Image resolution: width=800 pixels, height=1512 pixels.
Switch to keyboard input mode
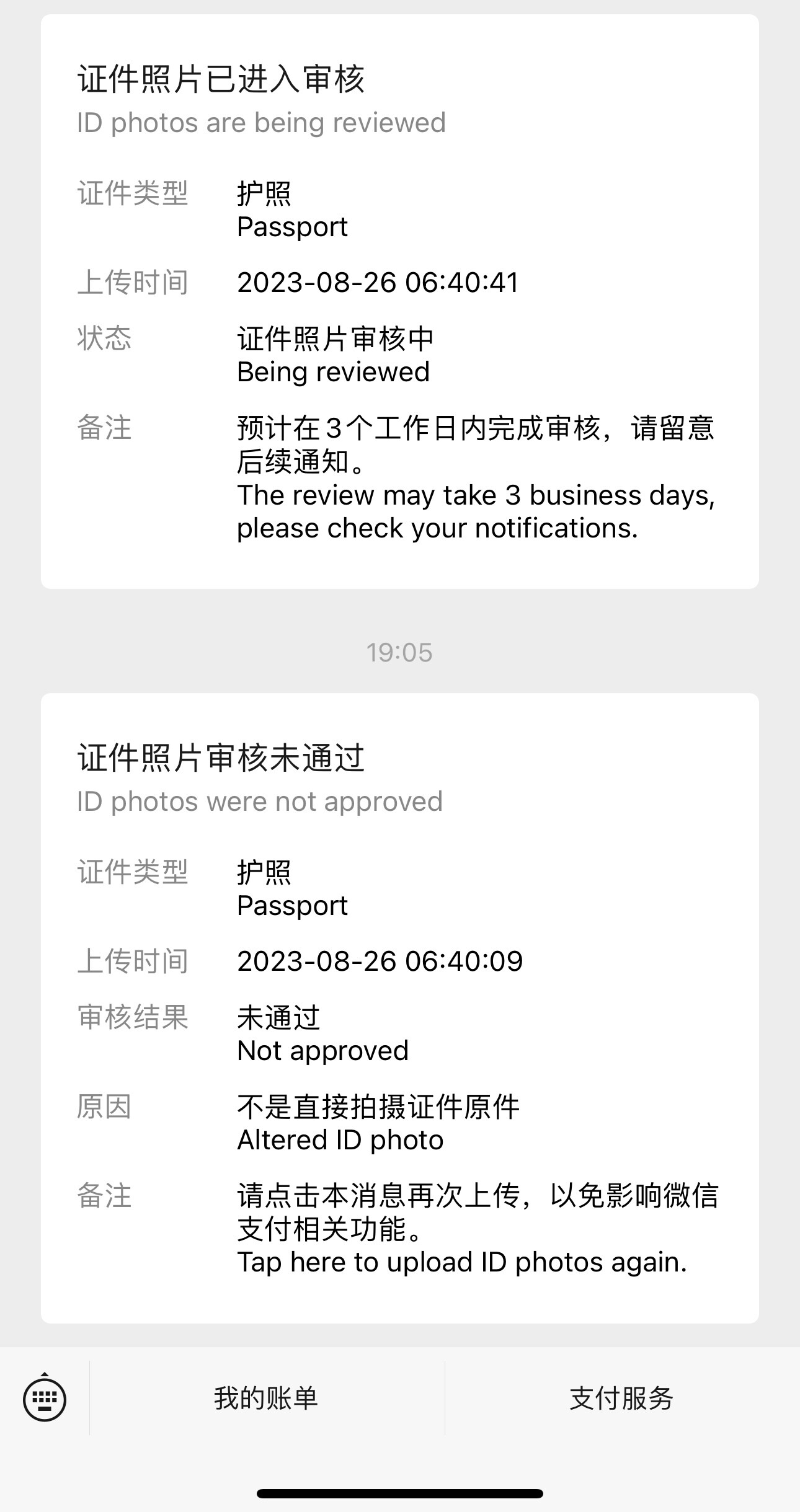click(x=45, y=1399)
